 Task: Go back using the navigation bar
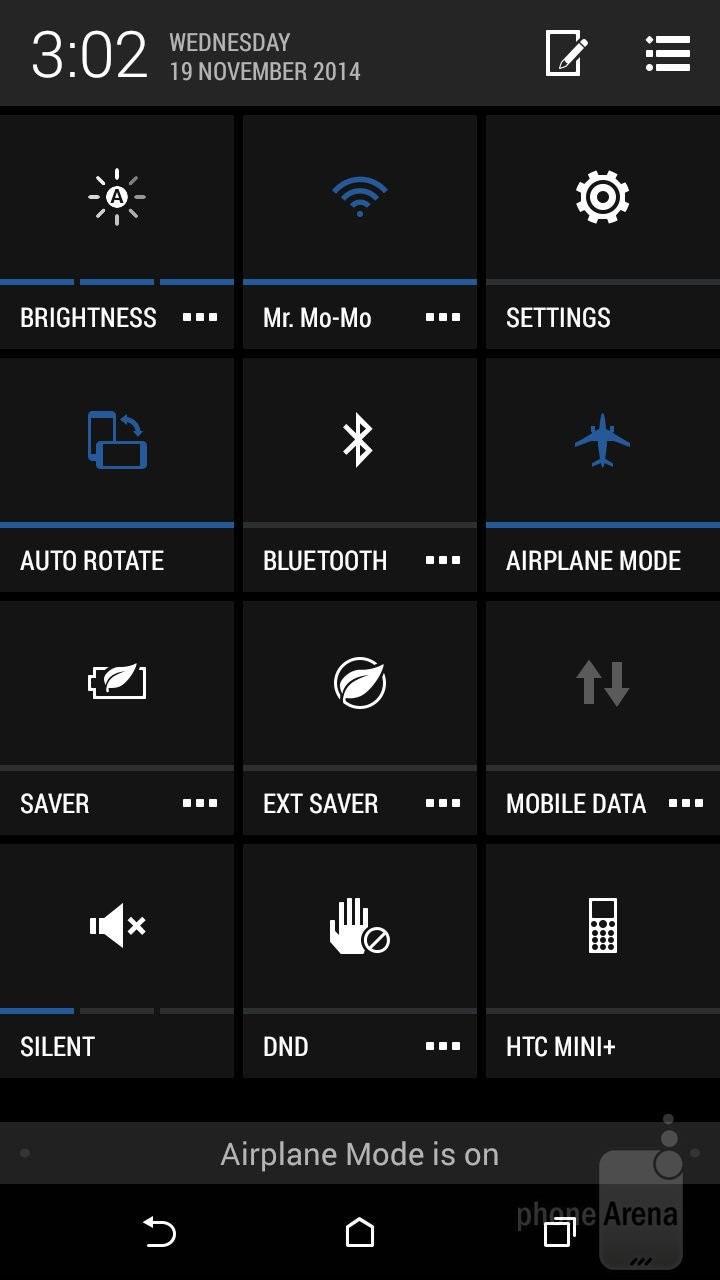click(x=160, y=1233)
